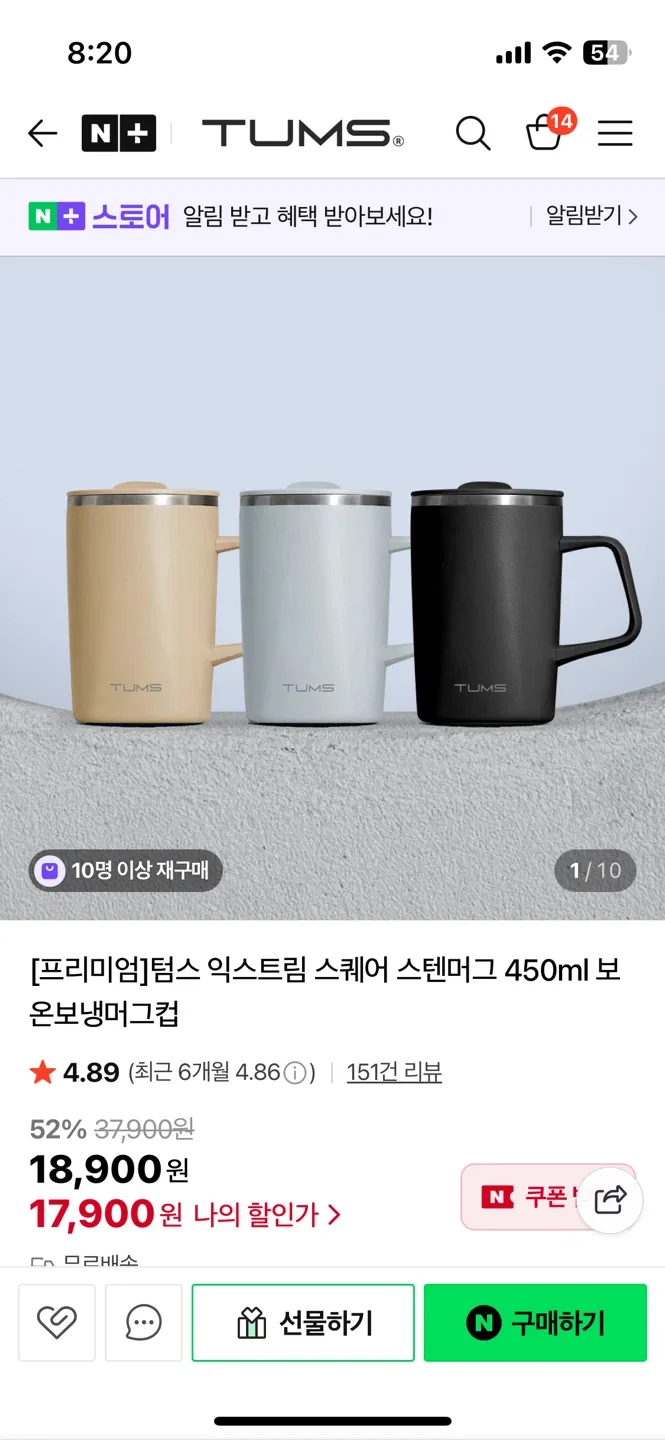Go back with the arrow icon
Image resolution: width=665 pixels, height=1440 pixels.
click(42, 133)
